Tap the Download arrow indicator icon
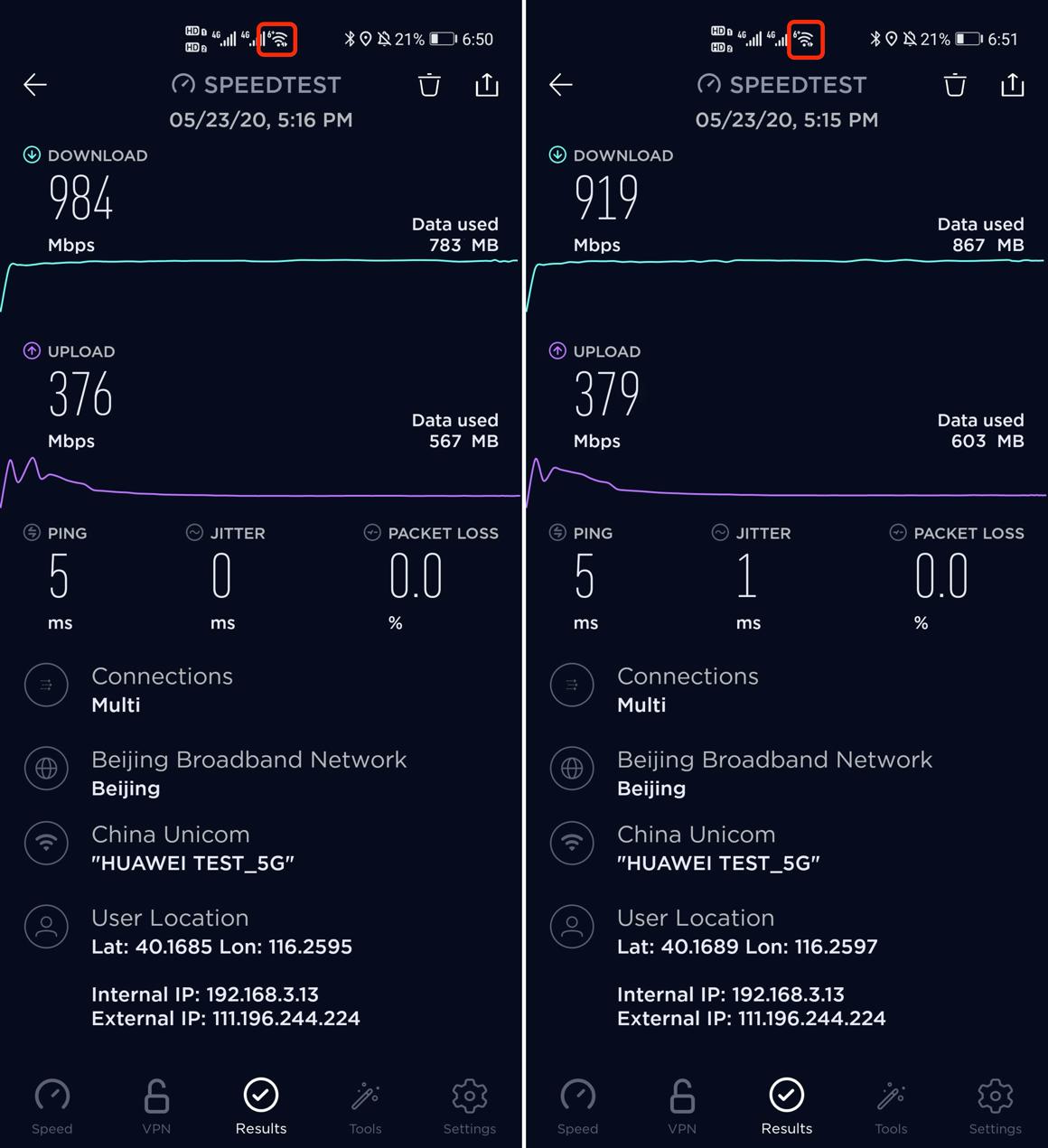 pos(32,154)
